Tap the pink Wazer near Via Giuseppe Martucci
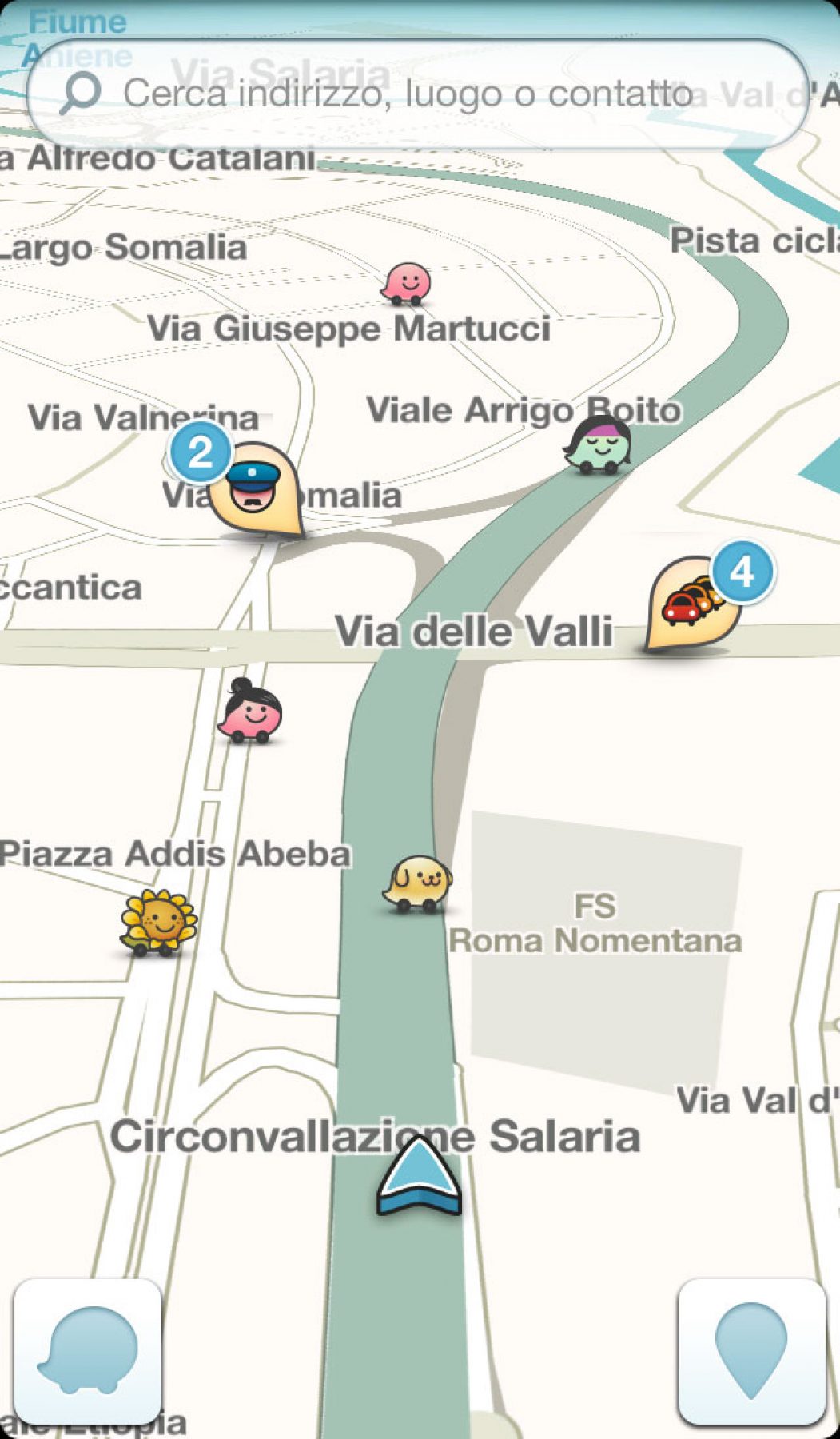The height and width of the screenshot is (1439, 840). pos(408,285)
